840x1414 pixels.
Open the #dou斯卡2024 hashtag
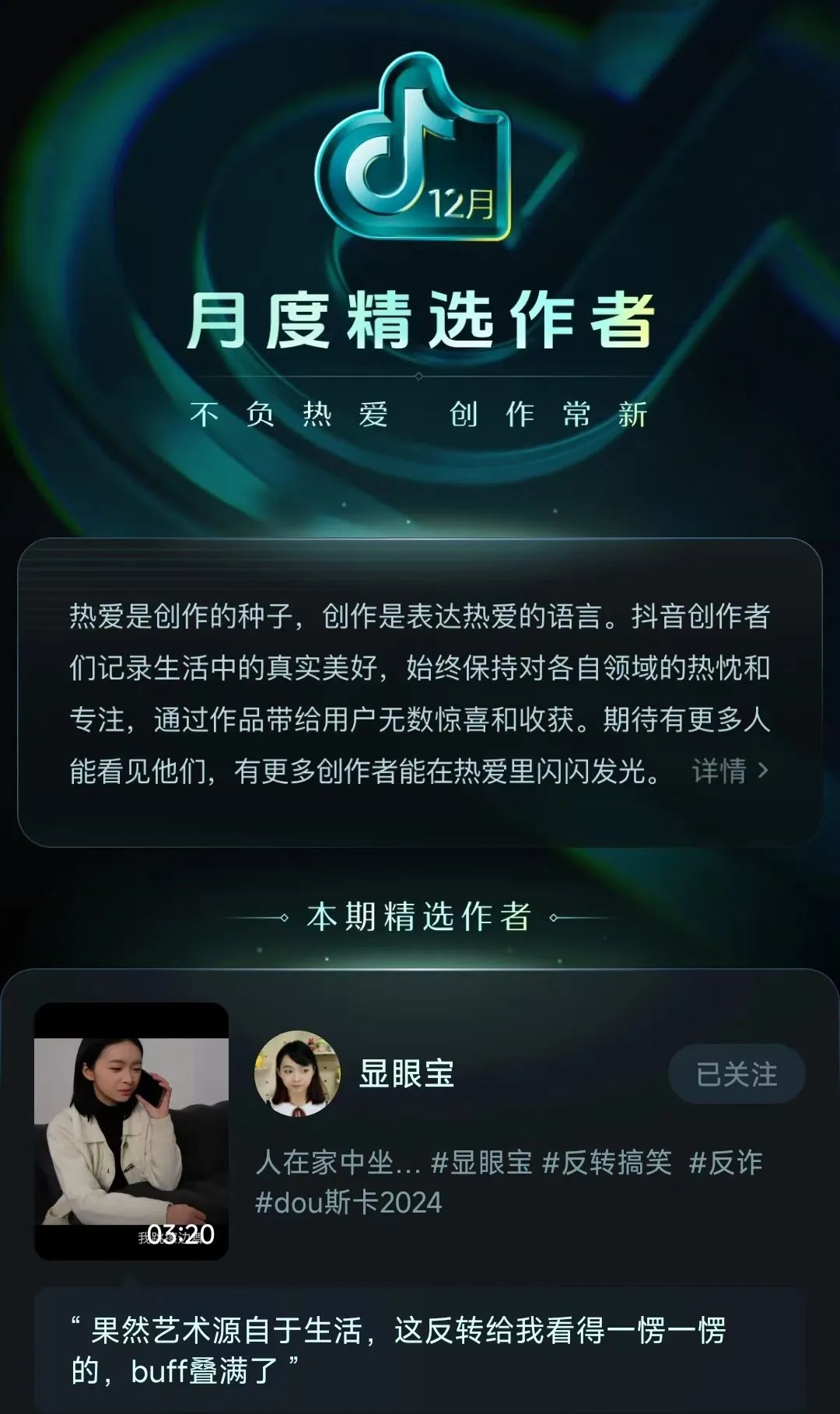point(348,1203)
